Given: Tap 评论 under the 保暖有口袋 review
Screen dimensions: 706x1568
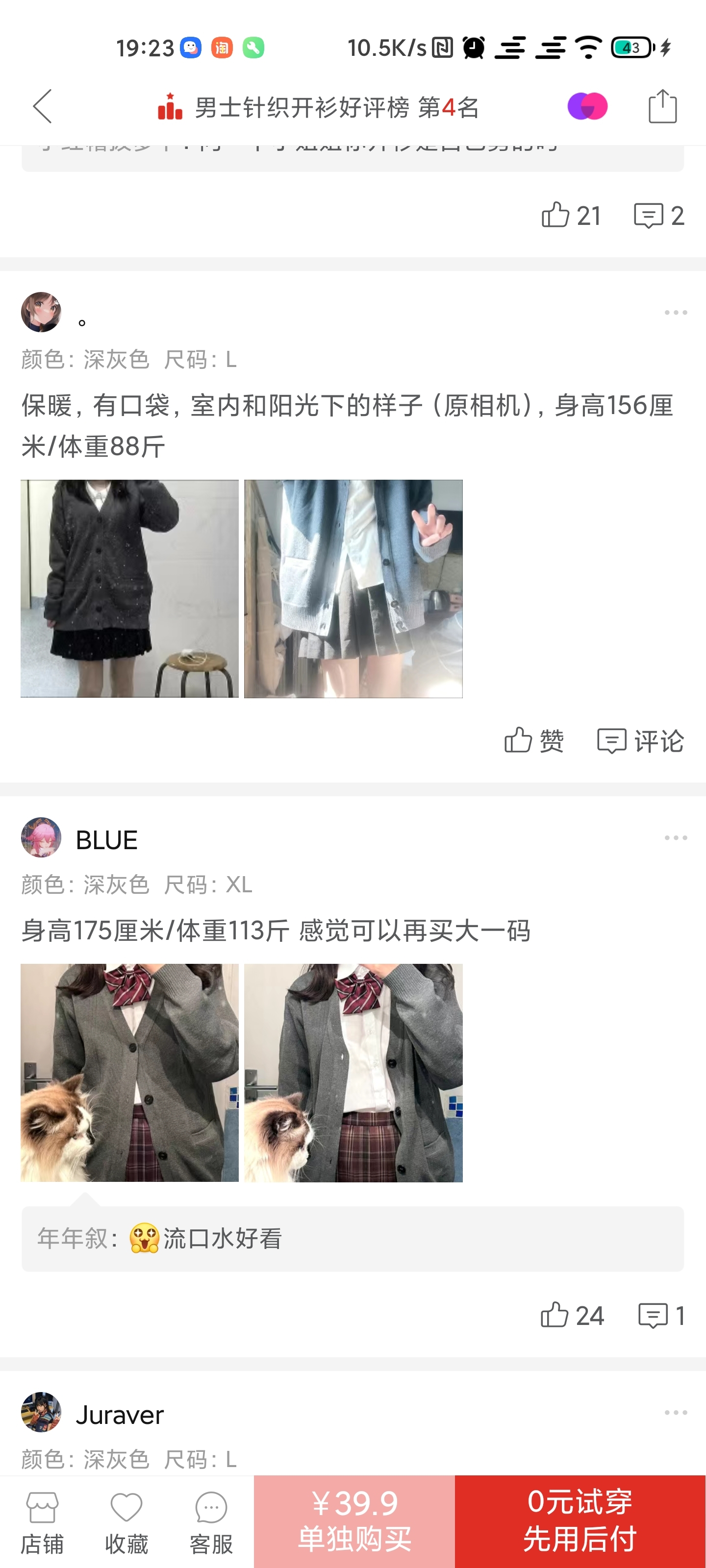Looking at the screenshot, I should 640,741.
